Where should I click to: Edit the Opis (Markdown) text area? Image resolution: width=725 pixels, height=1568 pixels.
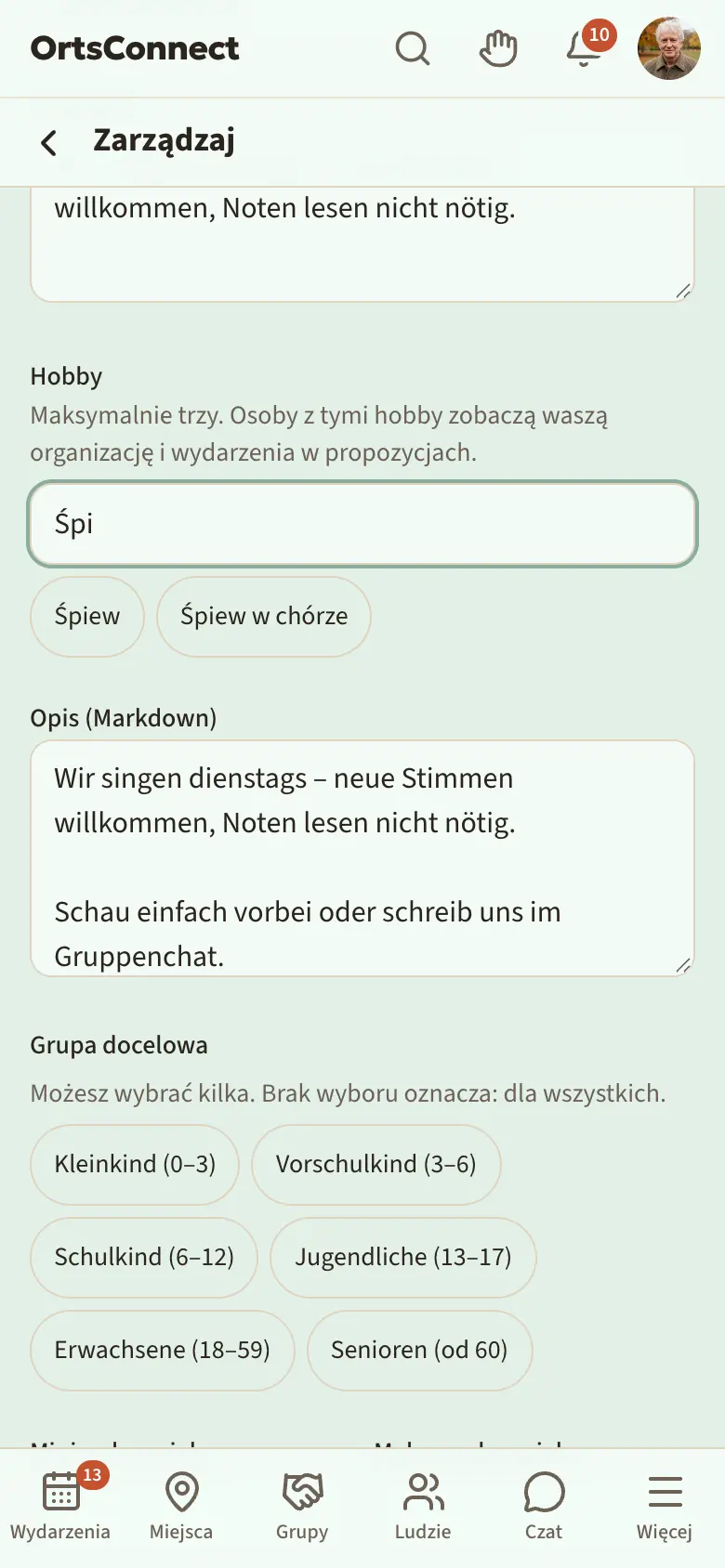pos(362,858)
